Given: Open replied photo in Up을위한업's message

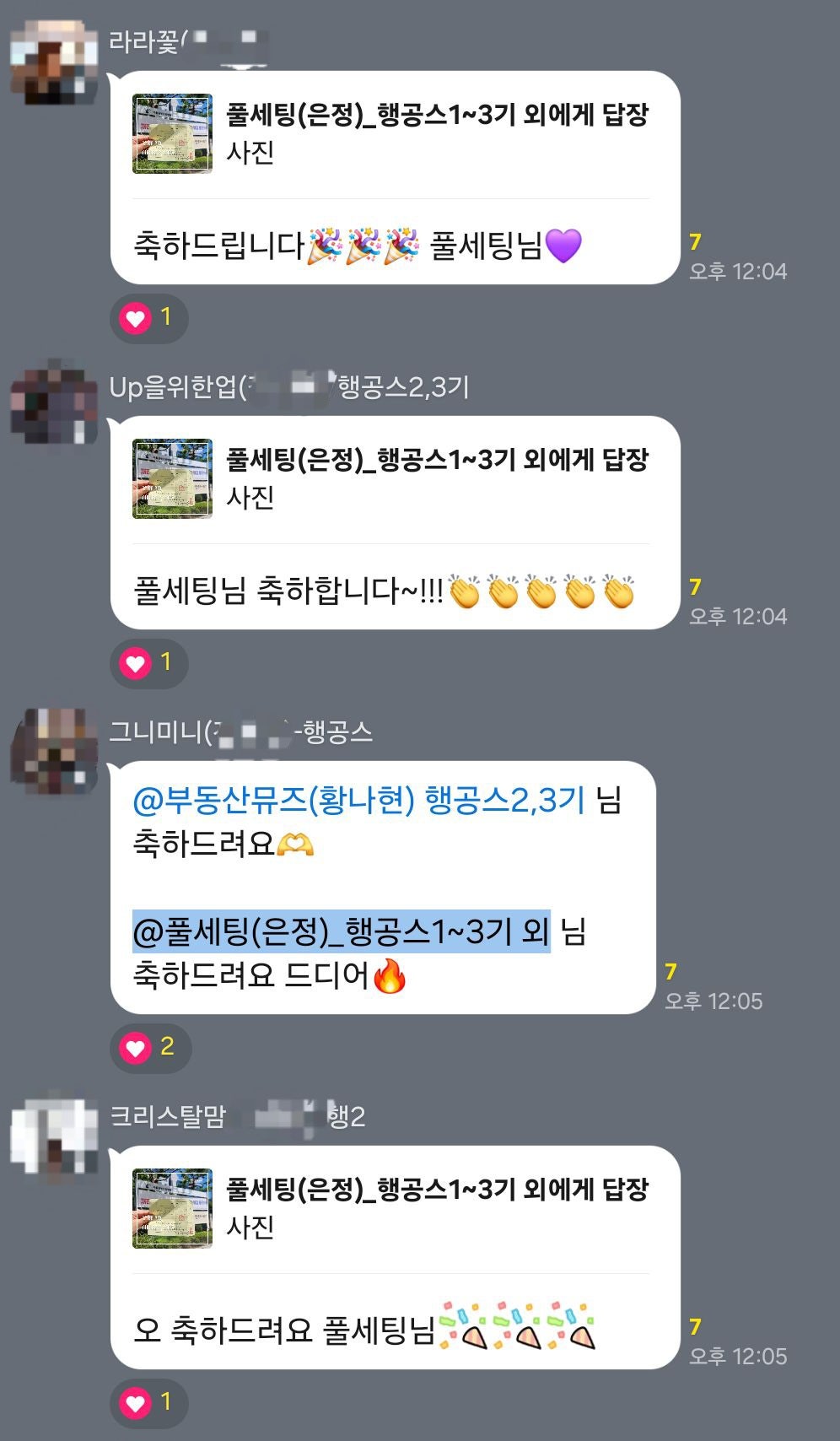Looking at the screenshot, I should [172, 478].
